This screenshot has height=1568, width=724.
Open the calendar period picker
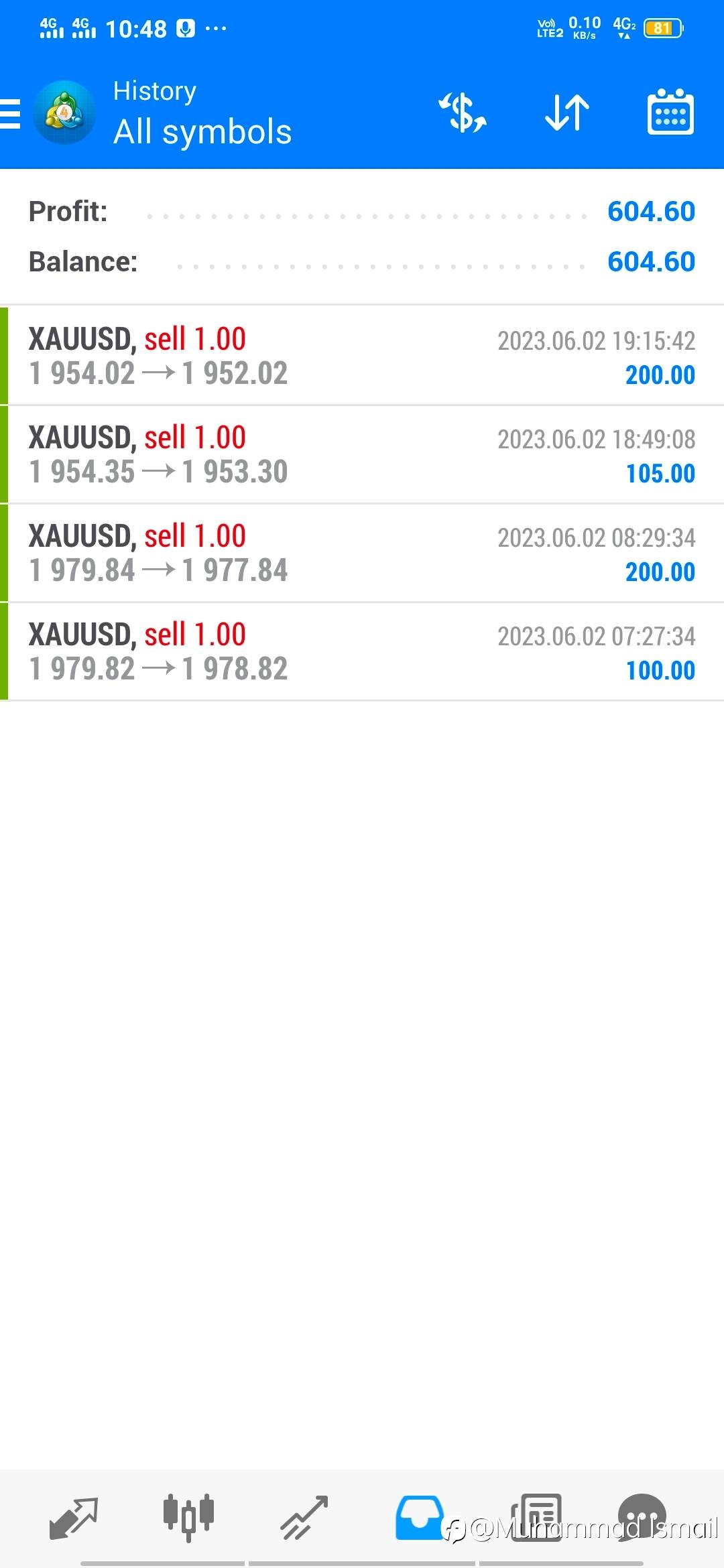click(x=670, y=112)
